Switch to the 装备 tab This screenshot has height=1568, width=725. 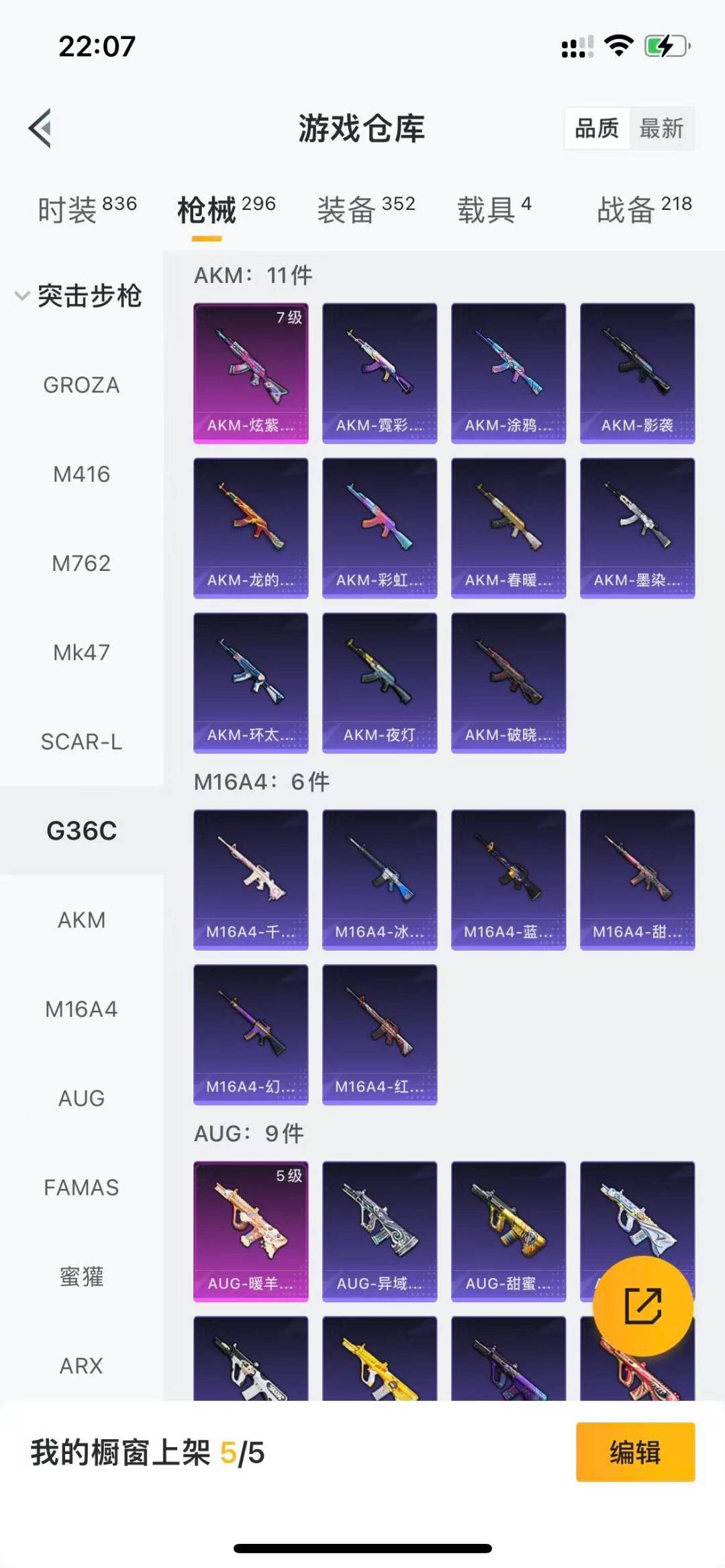coord(366,209)
